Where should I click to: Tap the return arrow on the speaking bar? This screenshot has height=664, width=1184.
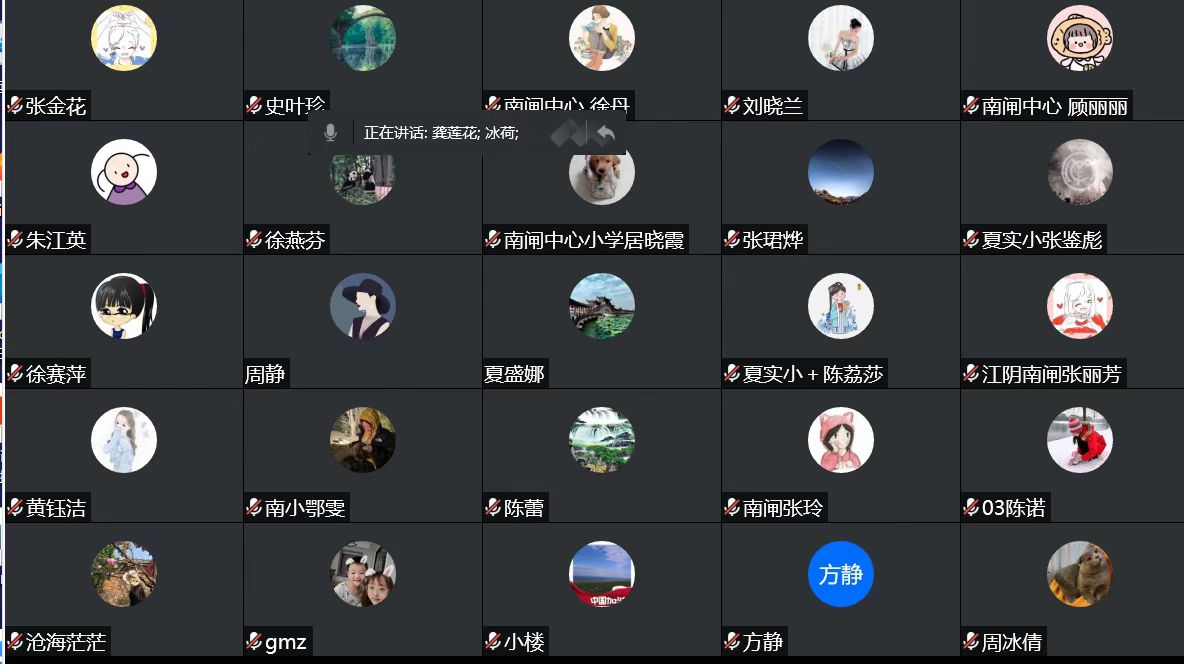tap(604, 132)
